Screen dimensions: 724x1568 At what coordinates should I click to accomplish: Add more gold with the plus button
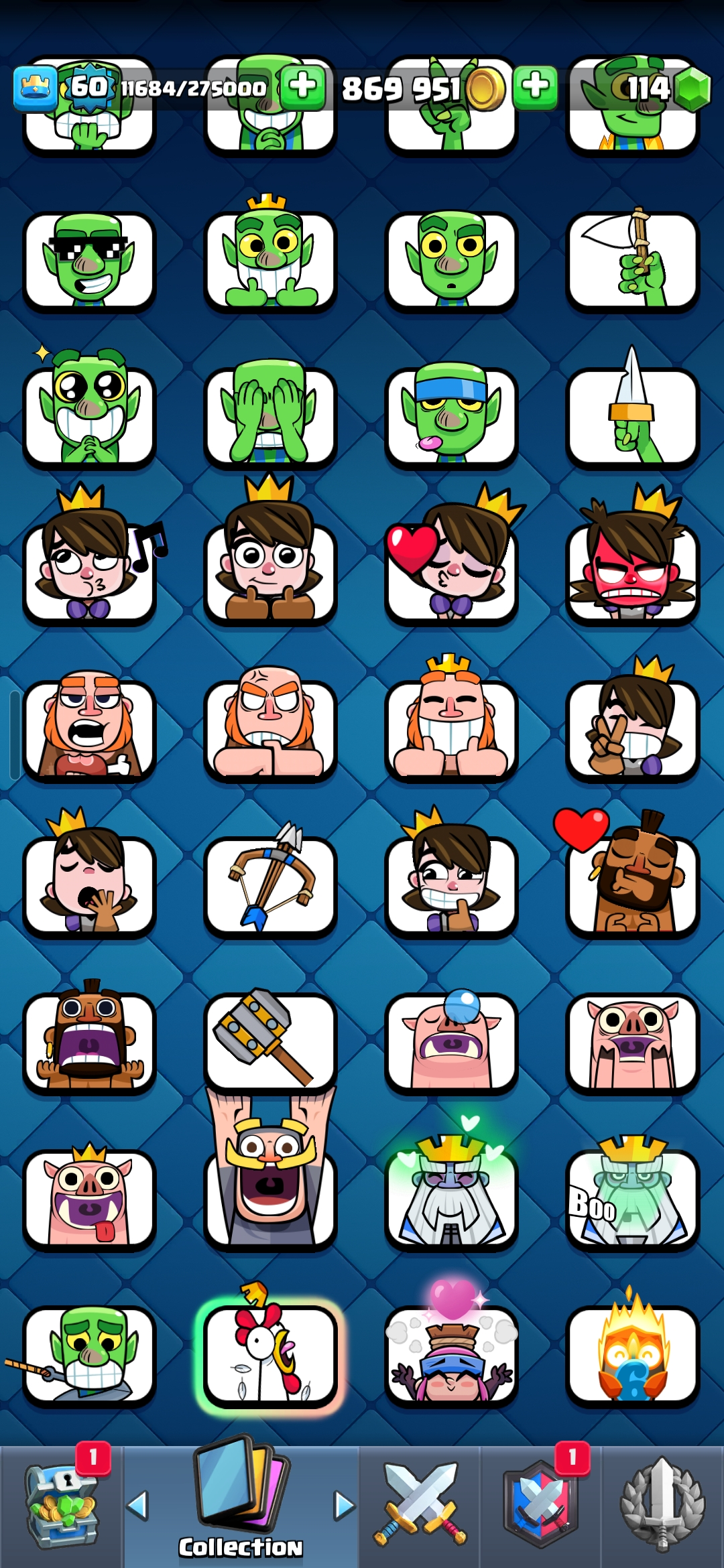(535, 87)
